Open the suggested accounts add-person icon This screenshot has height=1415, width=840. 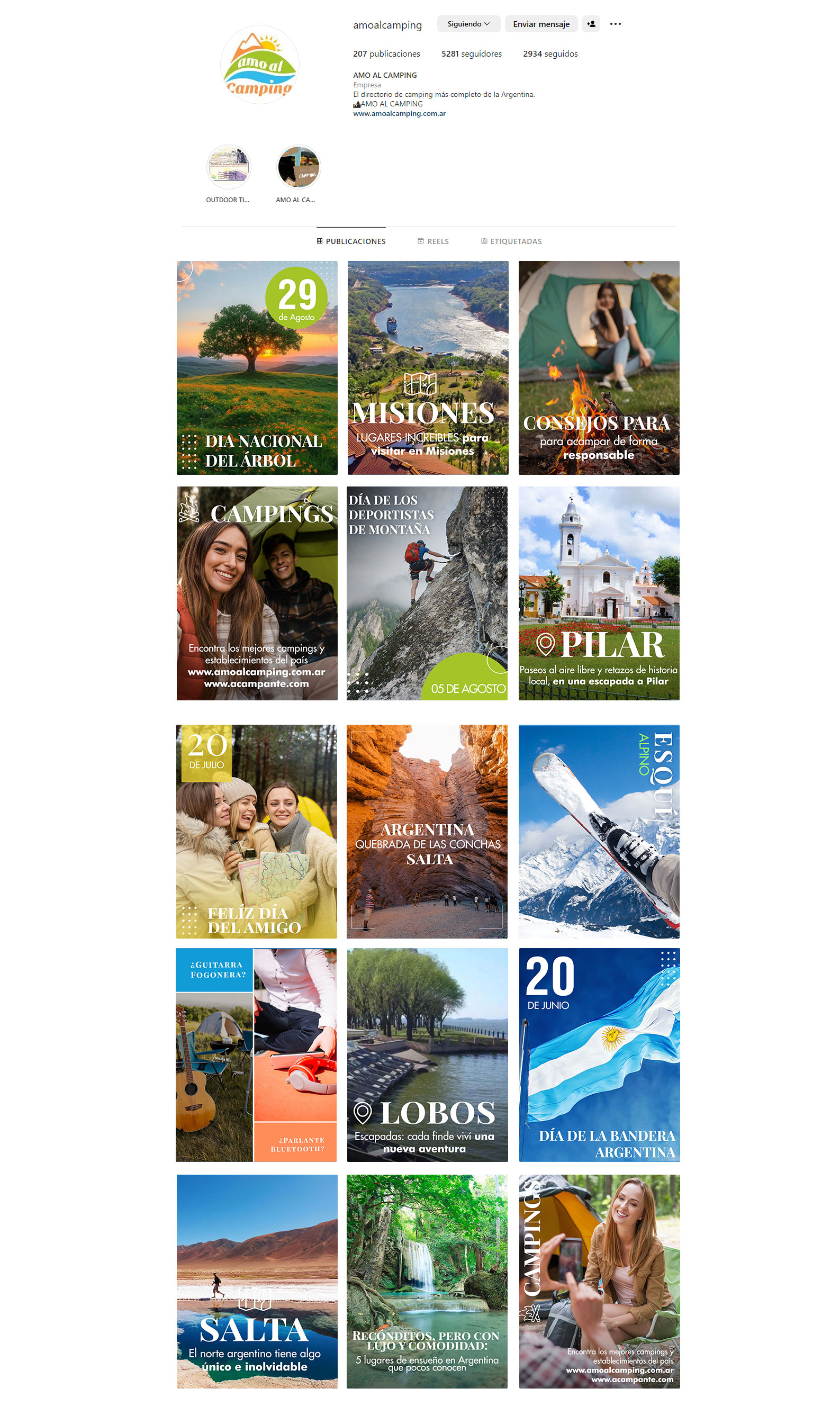pos(591,24)
